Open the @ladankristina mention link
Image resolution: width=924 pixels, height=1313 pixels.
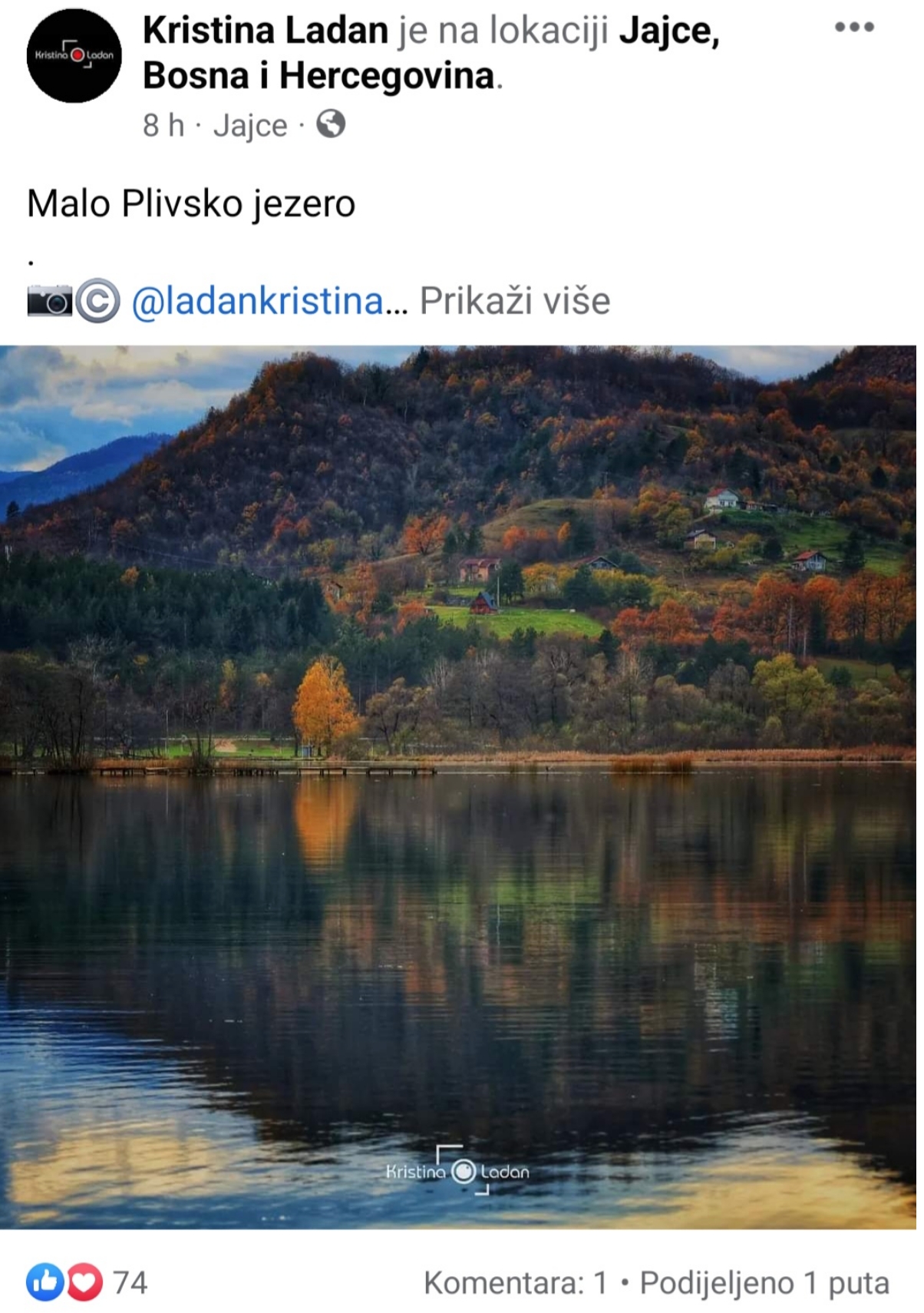(x=258, y=301)
